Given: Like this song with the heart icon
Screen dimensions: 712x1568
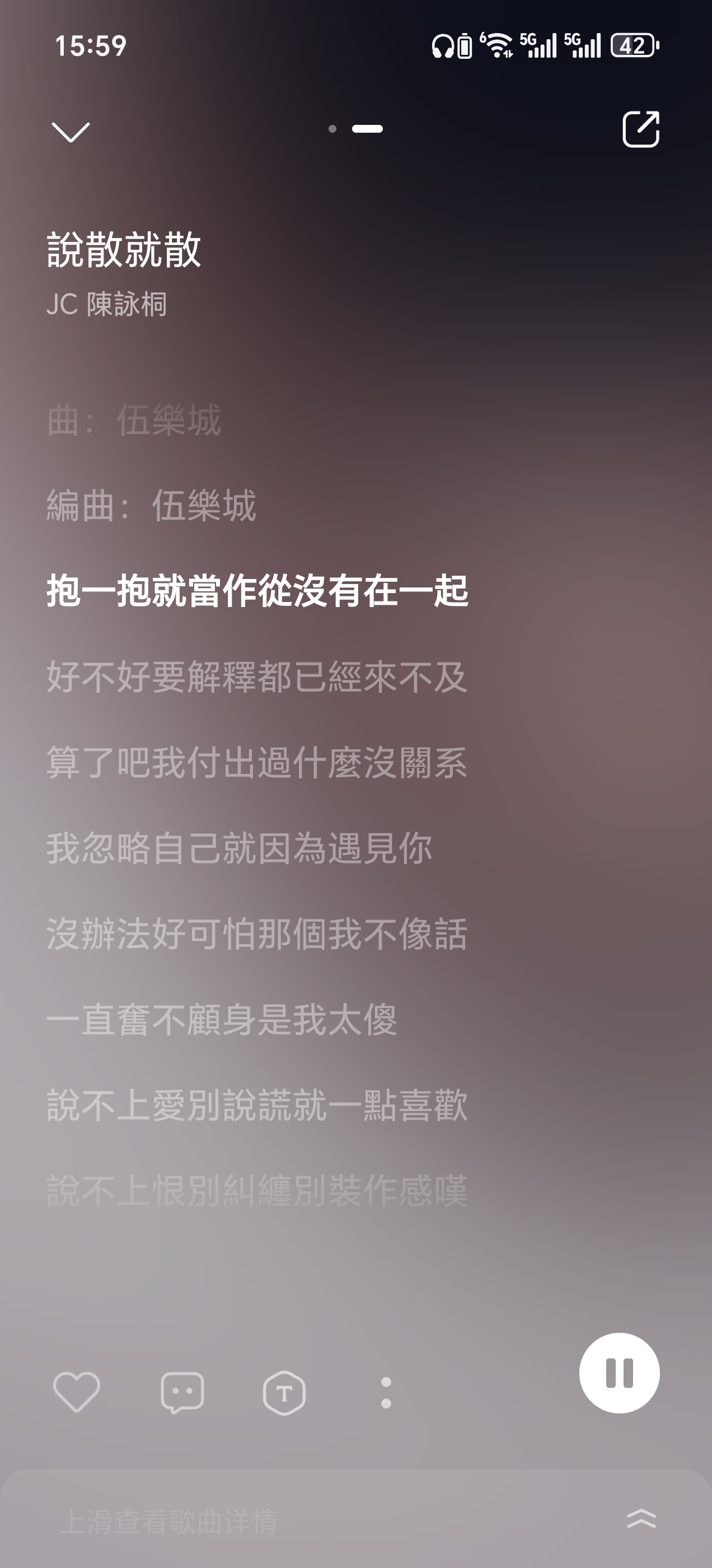Looking at the screenshot, I should click(77, 1392).
